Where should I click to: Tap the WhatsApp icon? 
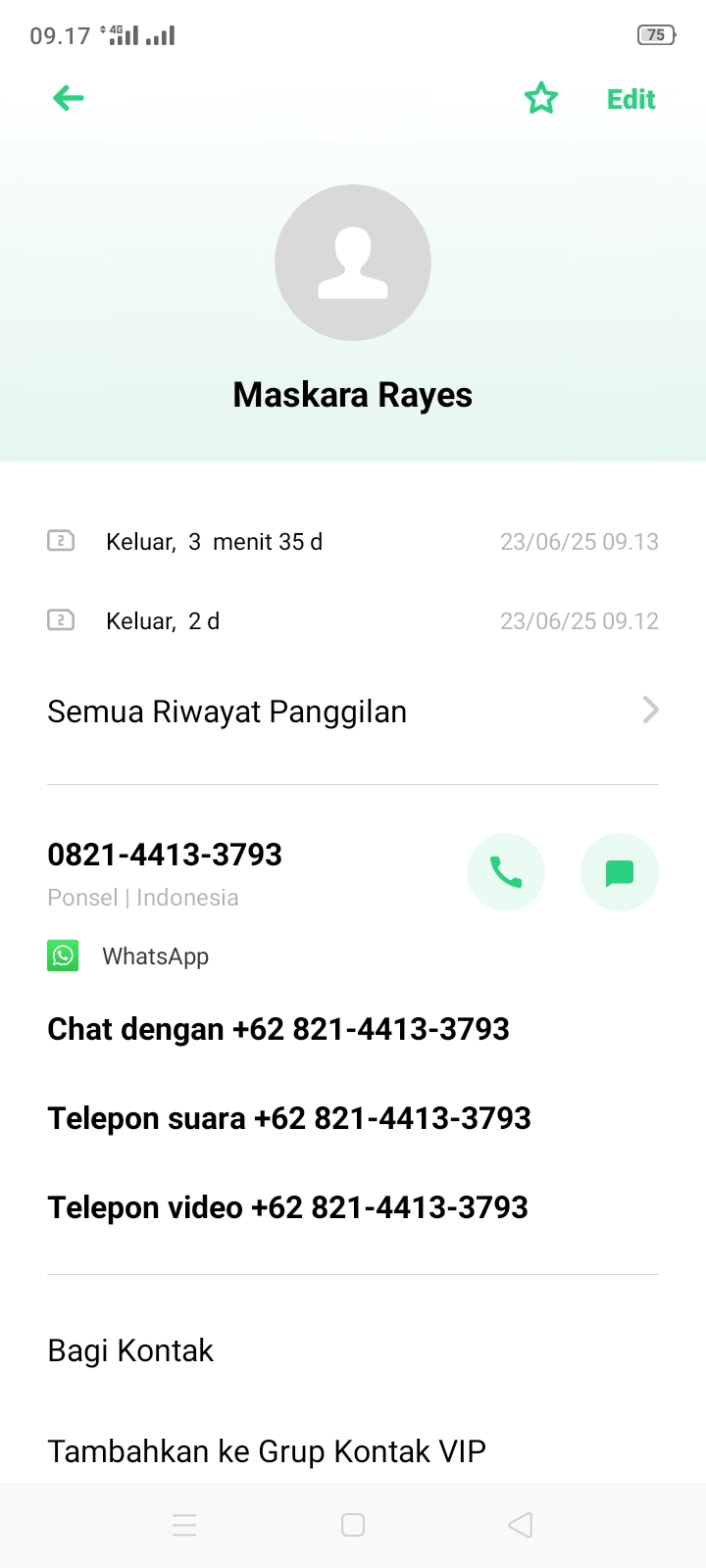(x=63, y=955)
